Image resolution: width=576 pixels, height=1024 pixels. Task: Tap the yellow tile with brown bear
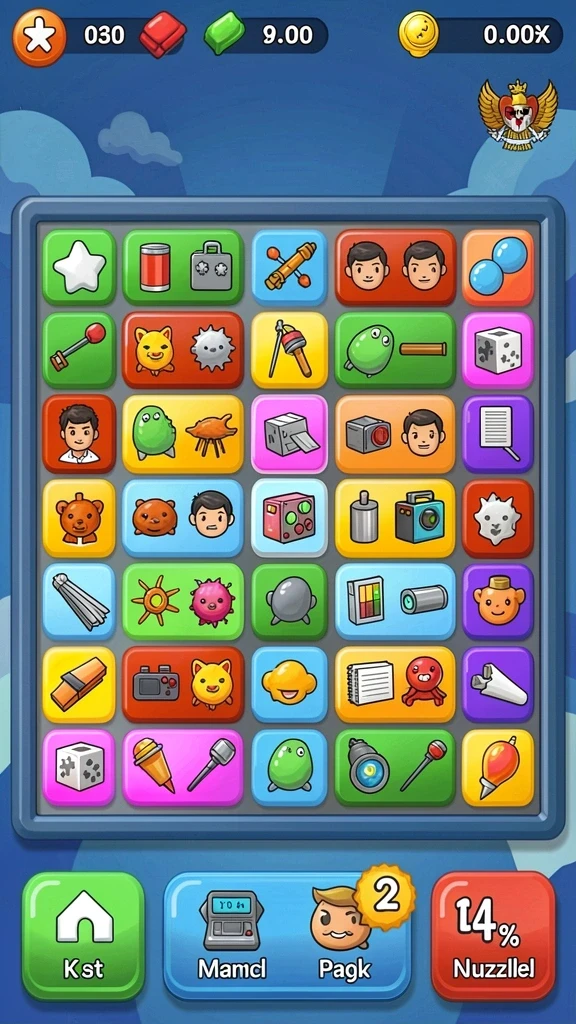point(79,518)
